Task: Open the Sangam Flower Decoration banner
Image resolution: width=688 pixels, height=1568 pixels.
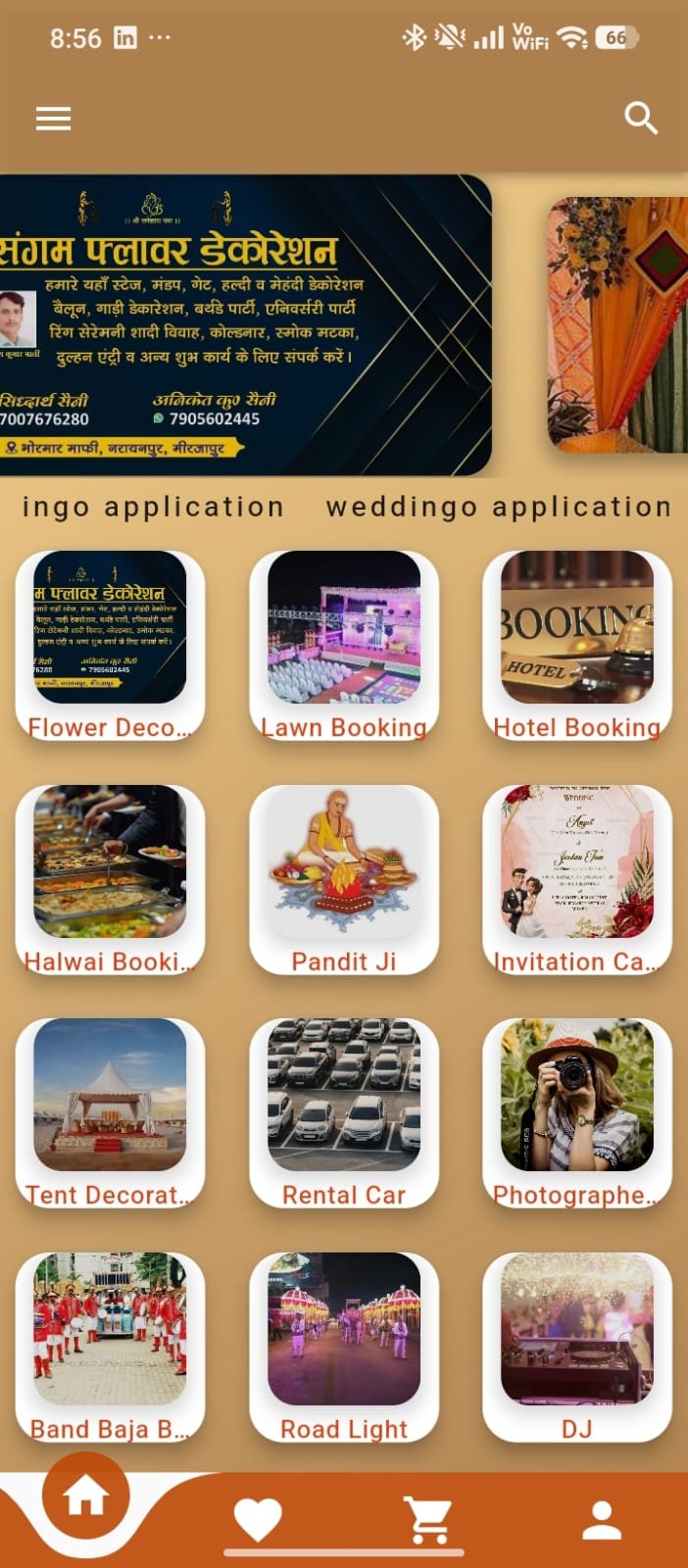Action: [x=245, y=325]
